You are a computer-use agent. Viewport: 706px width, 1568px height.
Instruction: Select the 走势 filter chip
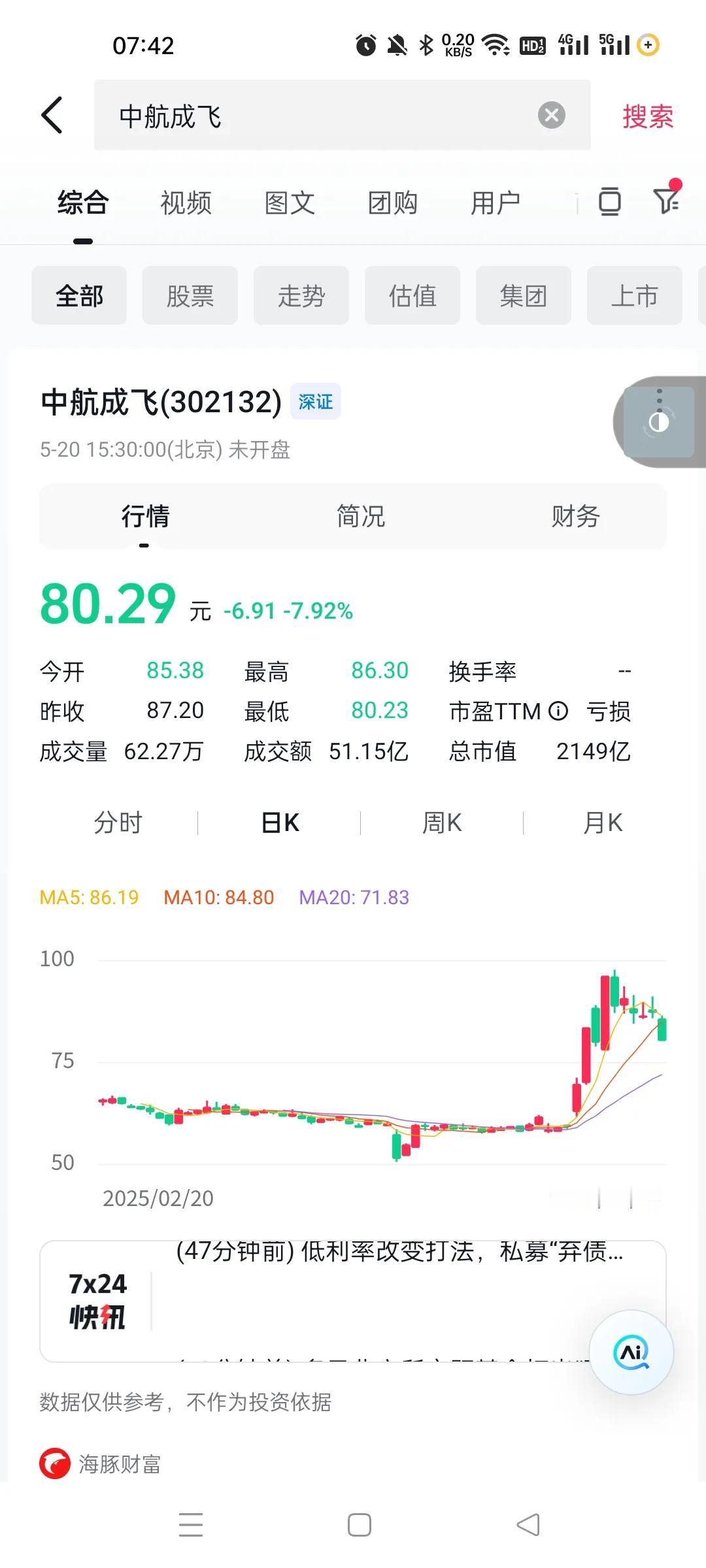[x=301, y=295]
